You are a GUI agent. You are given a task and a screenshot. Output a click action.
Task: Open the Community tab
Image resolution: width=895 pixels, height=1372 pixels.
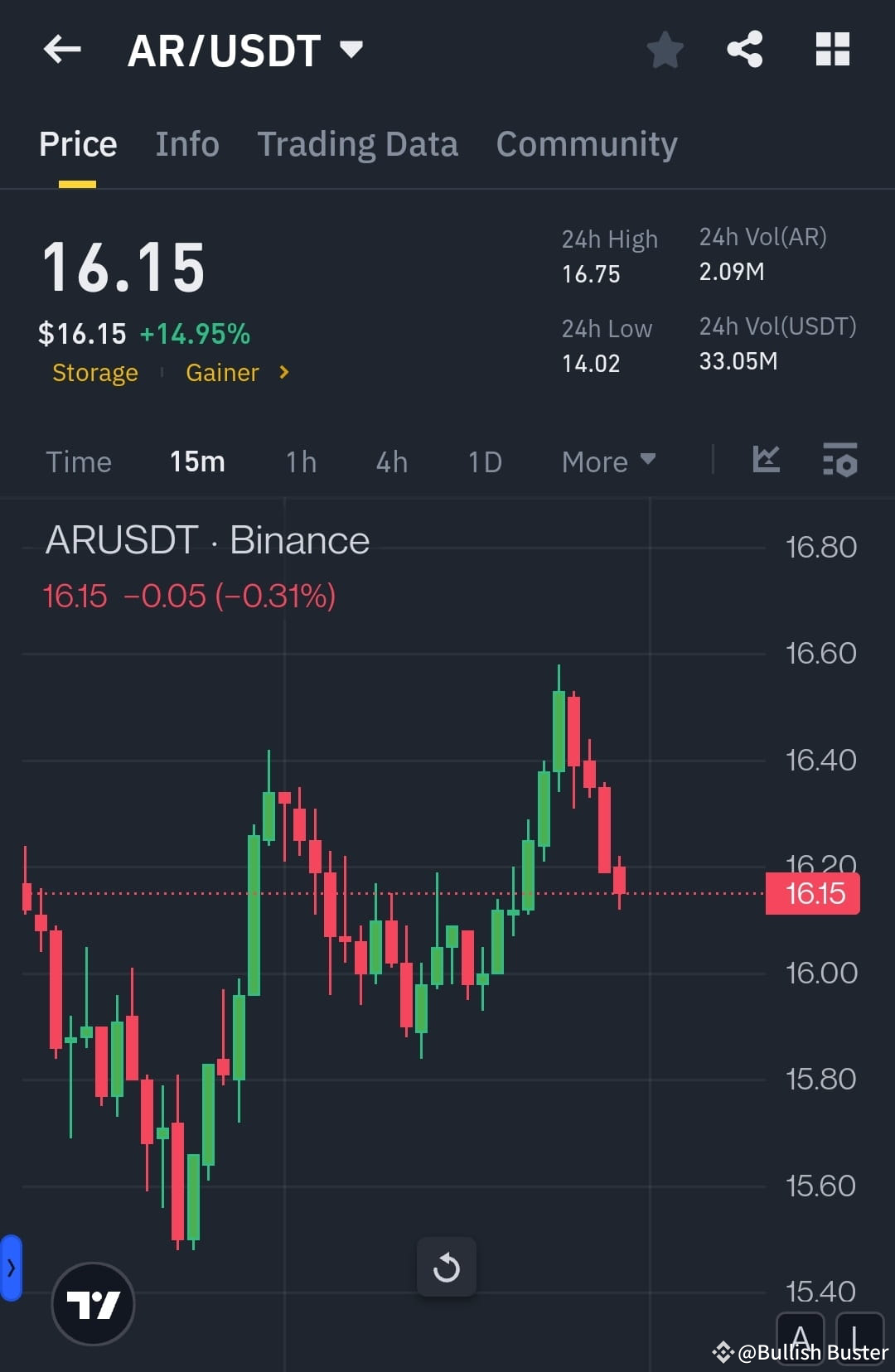(586, 143)
